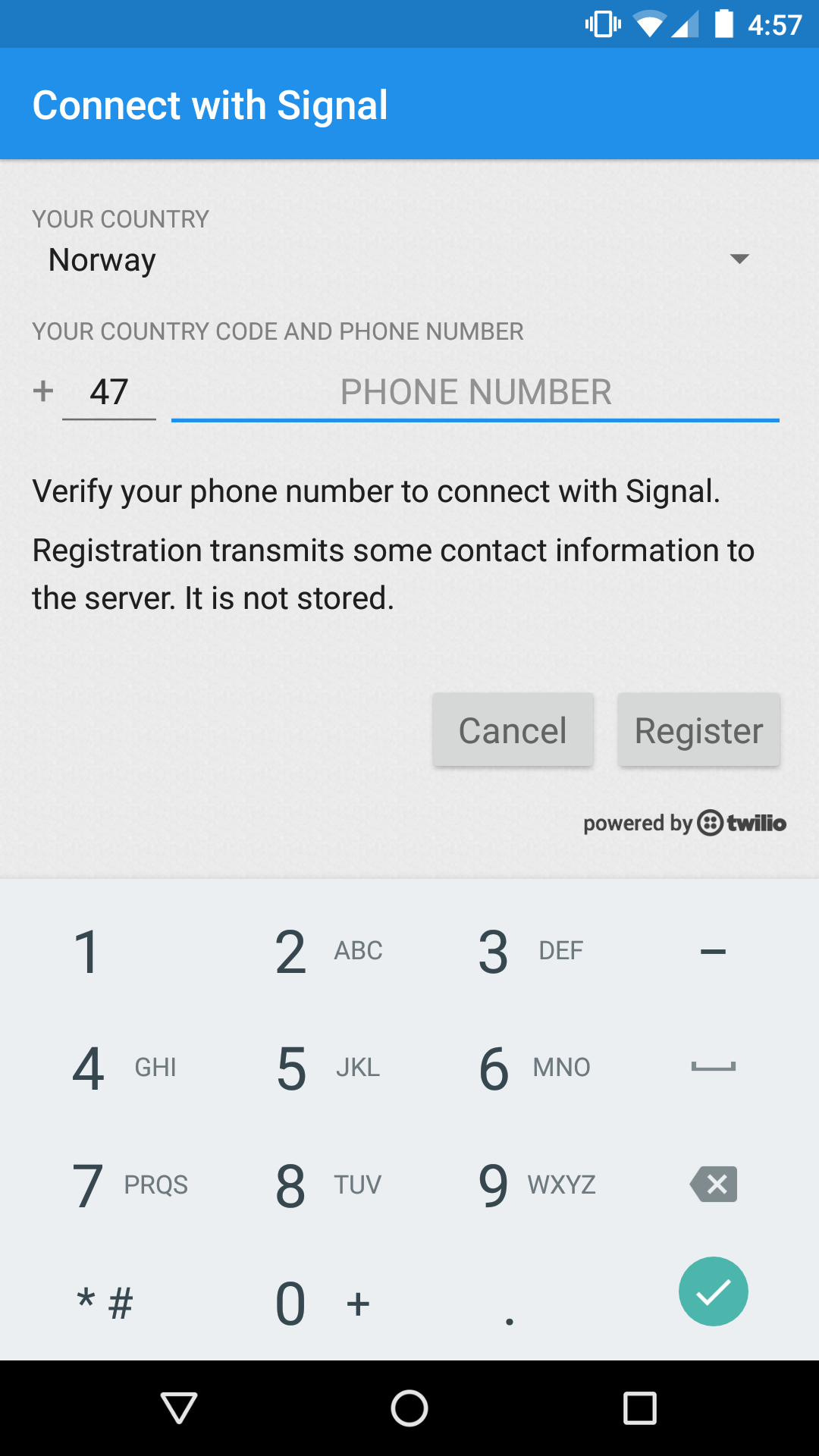Tap the star and hash symbols key
819x1456 pixels.
105,1304
